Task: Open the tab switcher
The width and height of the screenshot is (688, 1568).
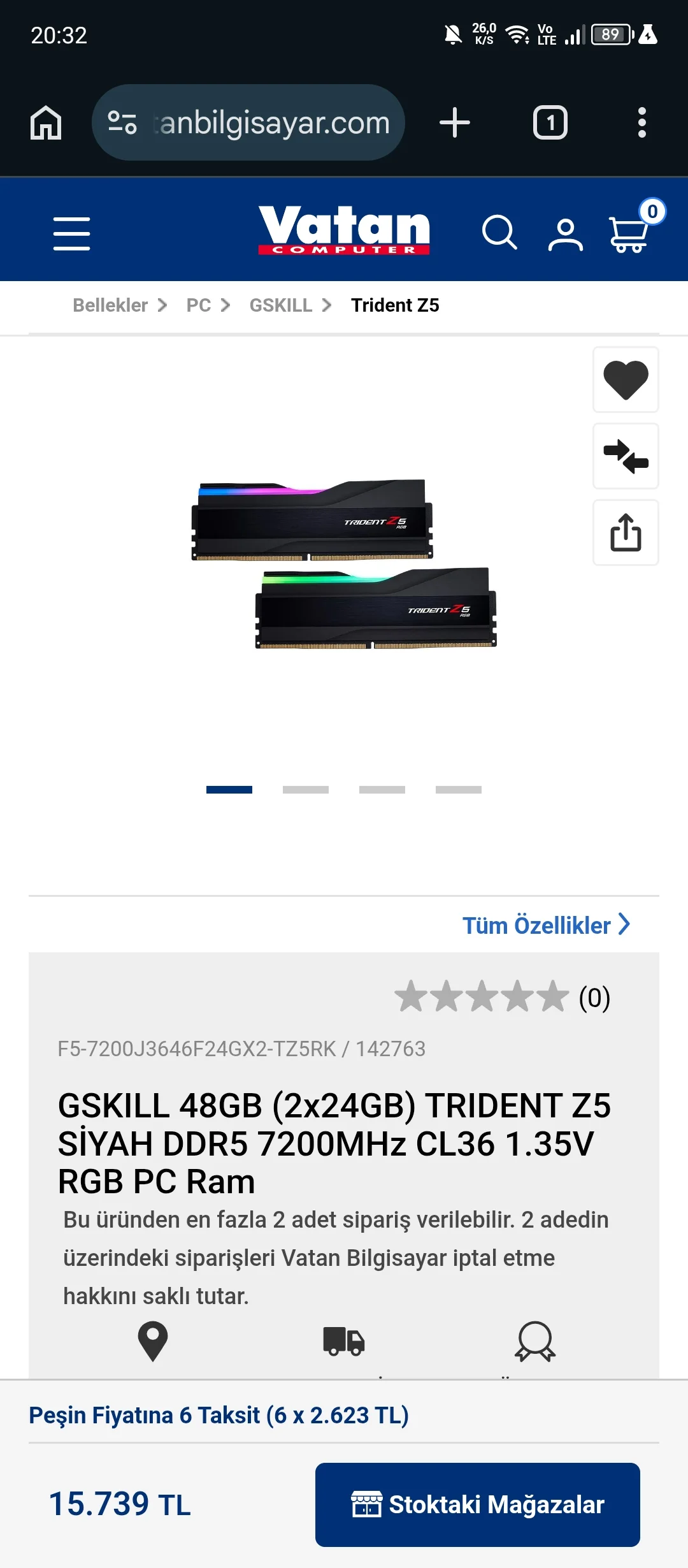Action: click(550, 122)
